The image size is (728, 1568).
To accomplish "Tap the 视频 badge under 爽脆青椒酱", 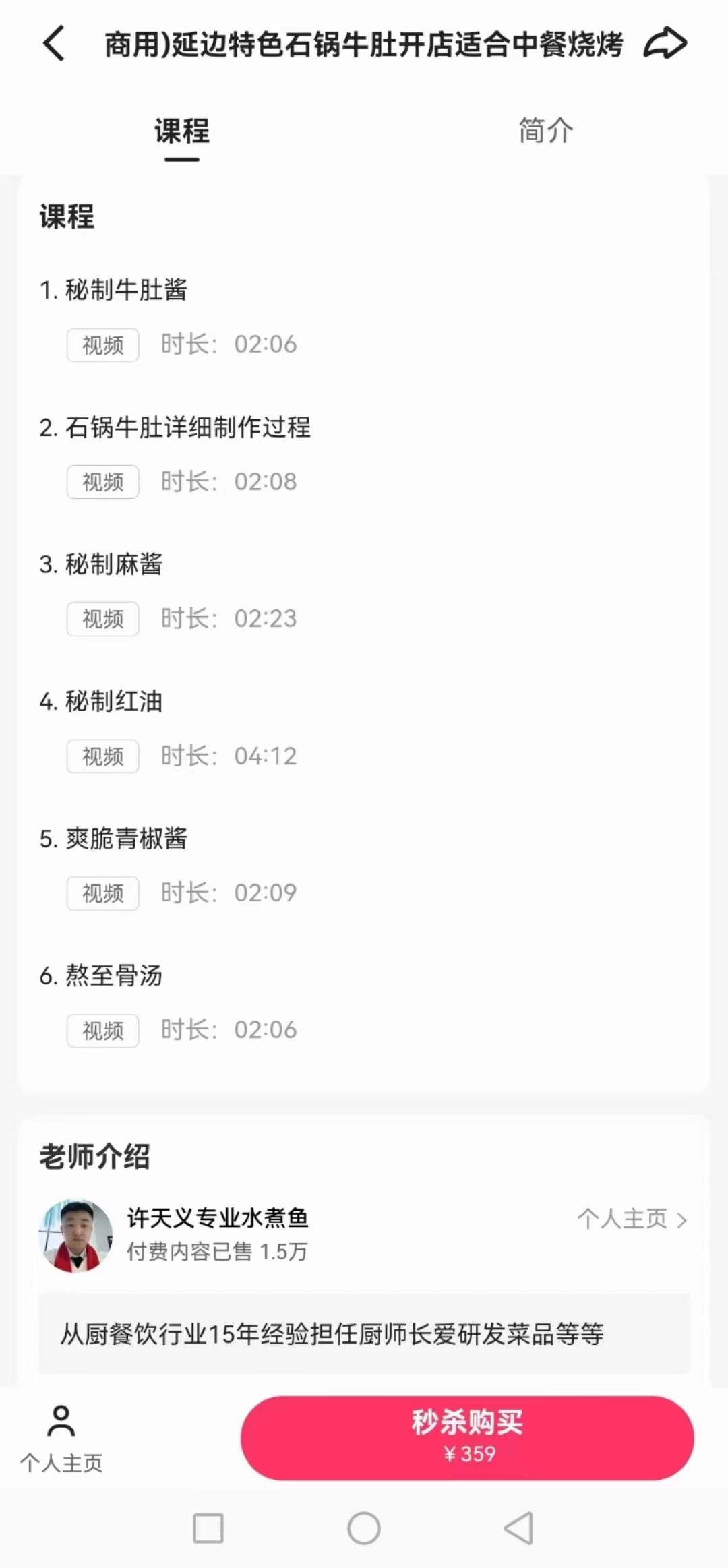I will (102, 894).
